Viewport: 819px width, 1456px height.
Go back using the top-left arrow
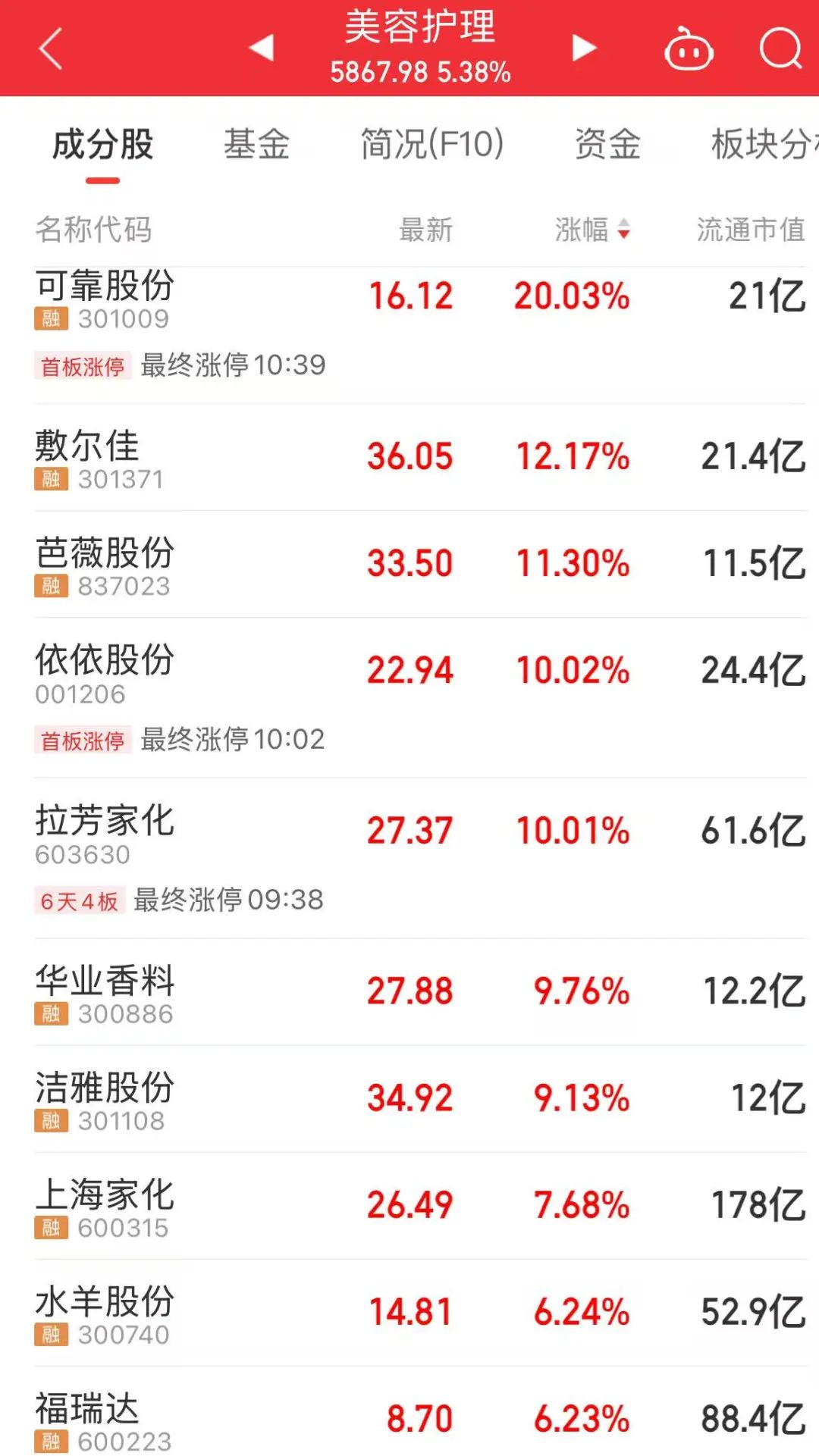pos(50,49)
